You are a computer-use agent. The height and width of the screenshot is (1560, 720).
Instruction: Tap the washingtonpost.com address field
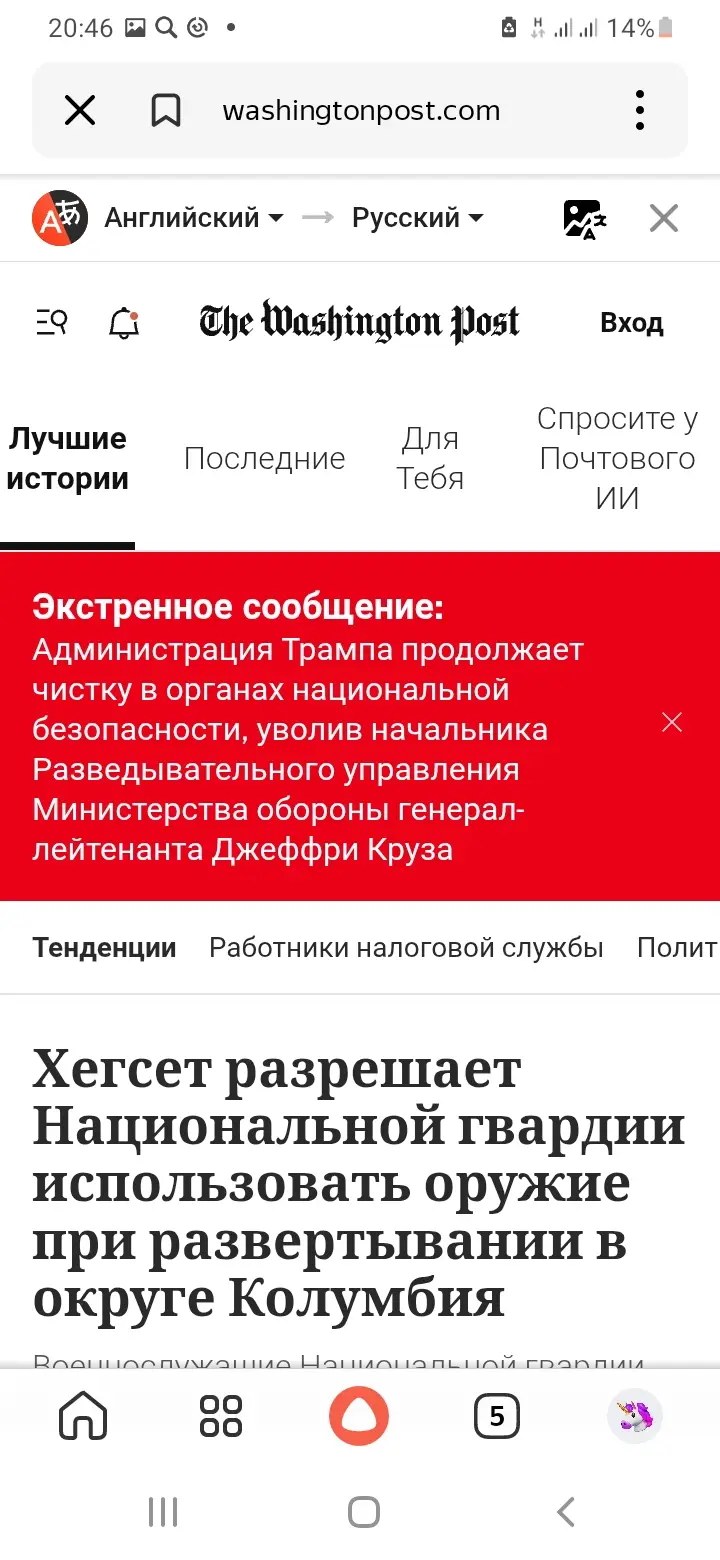click(361, 110)
